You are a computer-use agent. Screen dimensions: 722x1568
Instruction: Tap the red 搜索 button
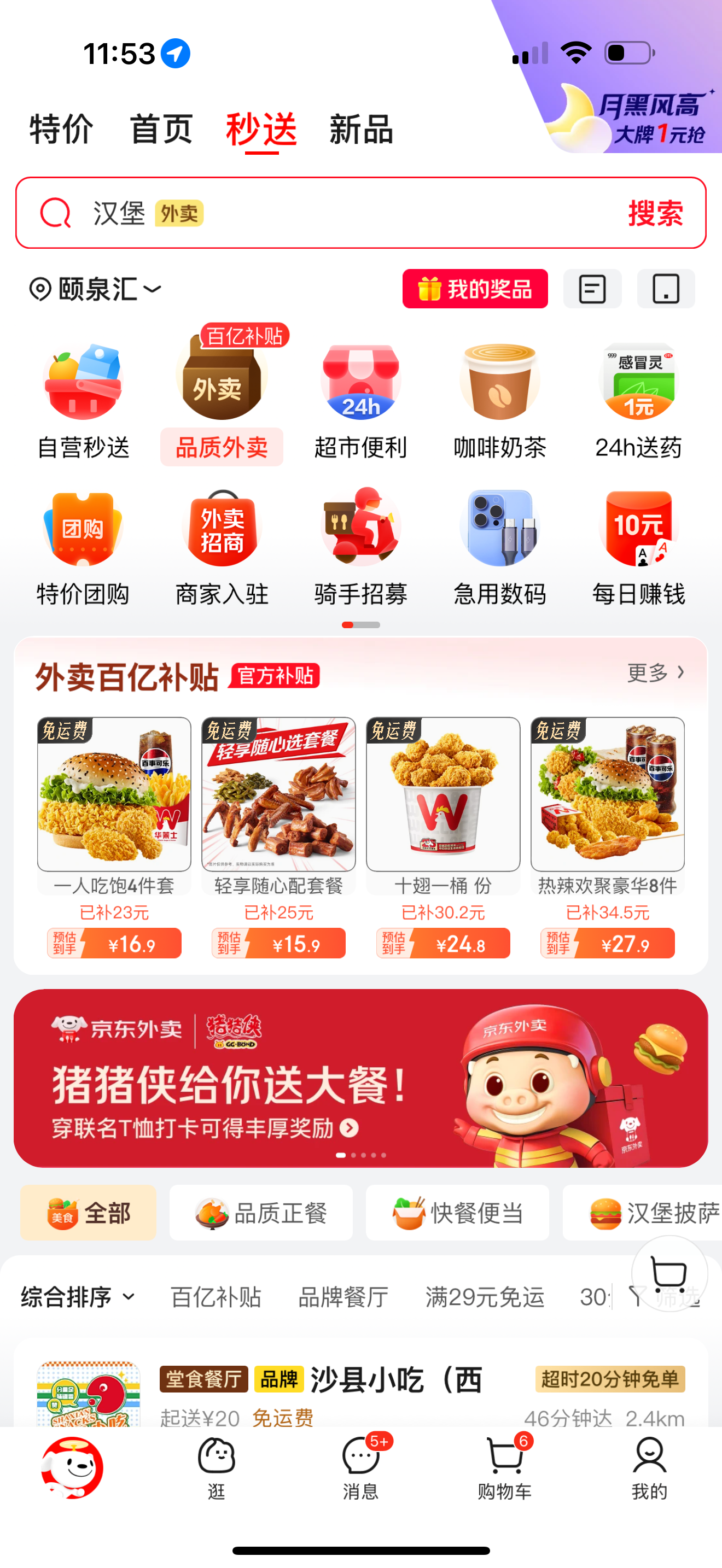pyautogui.click(x=656, y=213)
